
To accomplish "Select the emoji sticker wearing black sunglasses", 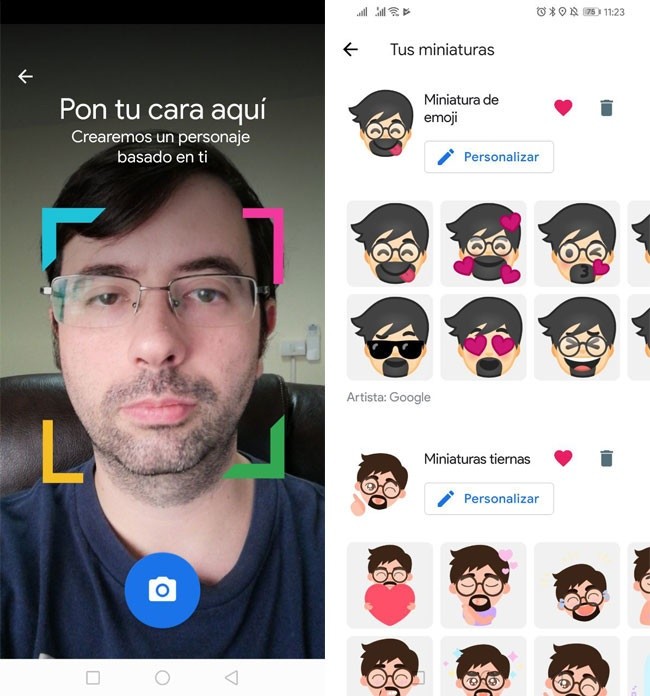I will point(390,336).
